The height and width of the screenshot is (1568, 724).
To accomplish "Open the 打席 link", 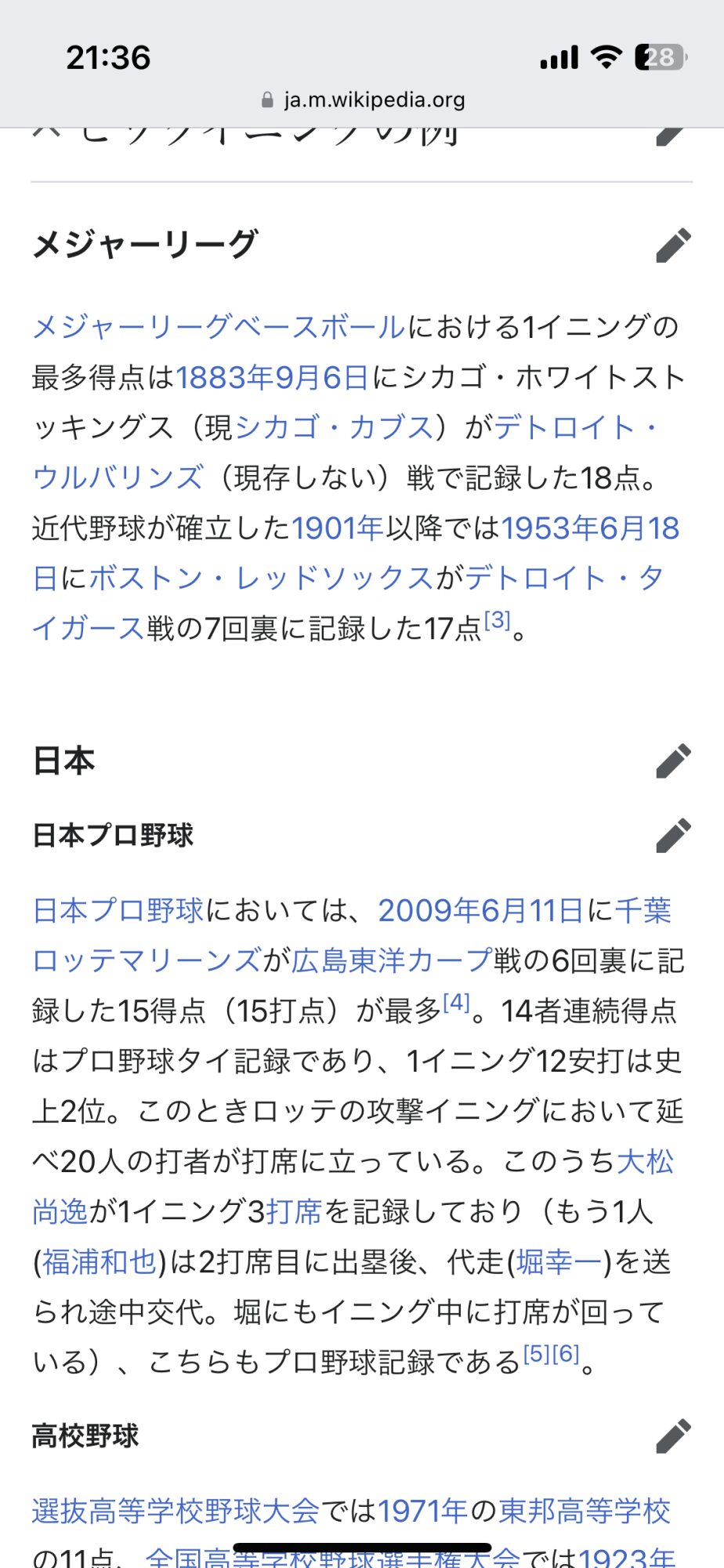I will pyautogui.click(x=295, y=1211).
